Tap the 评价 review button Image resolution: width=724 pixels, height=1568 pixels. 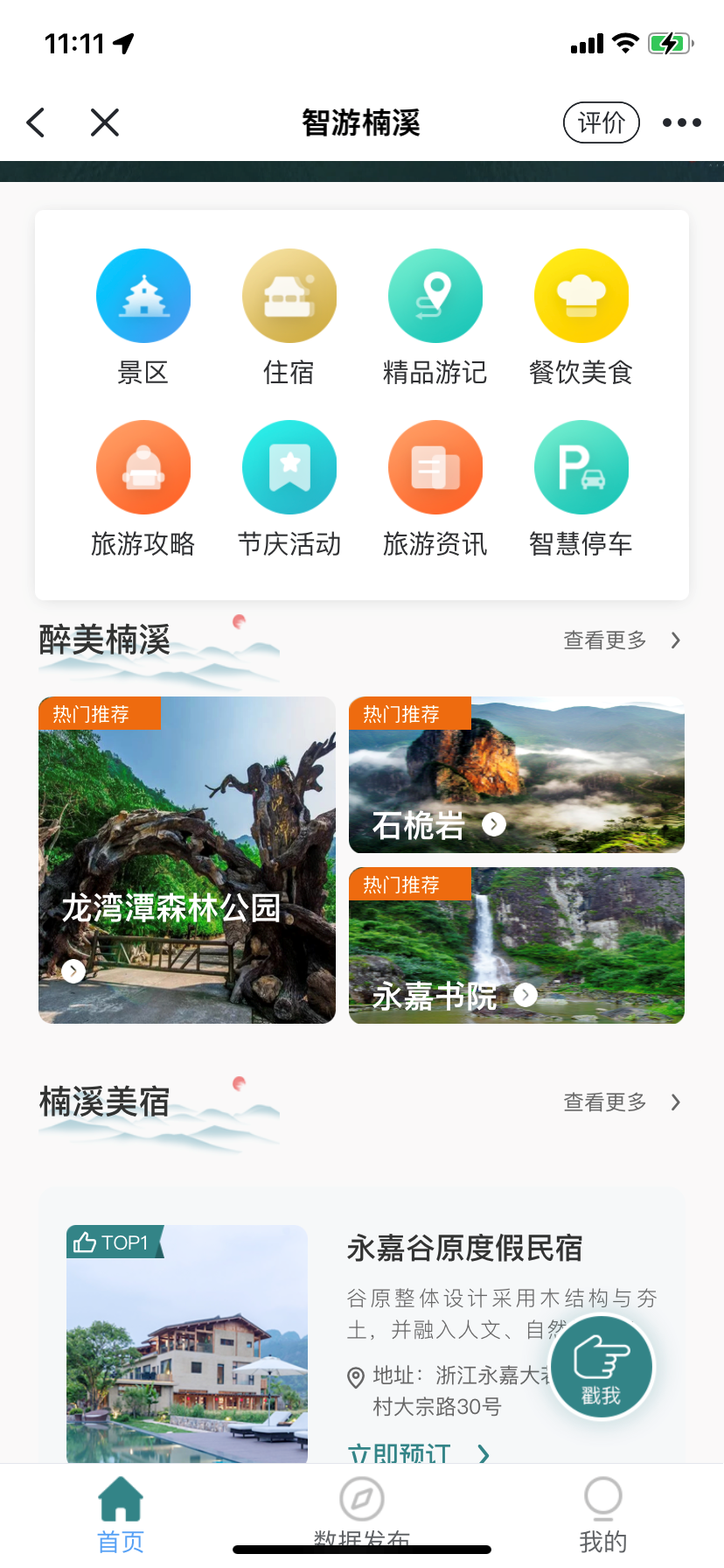click(601, 122)
